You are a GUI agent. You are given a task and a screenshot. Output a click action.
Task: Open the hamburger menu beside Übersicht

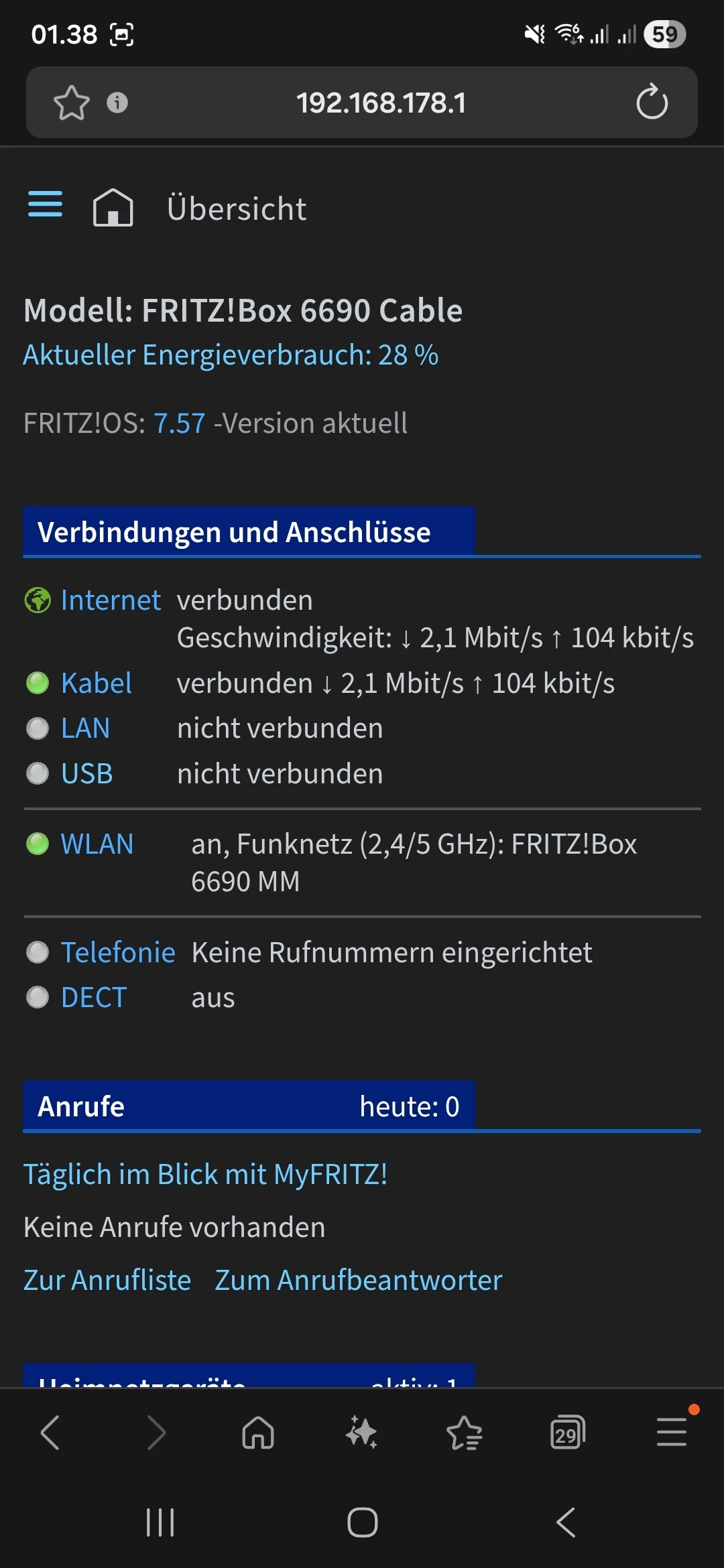(x=45, y=204)
